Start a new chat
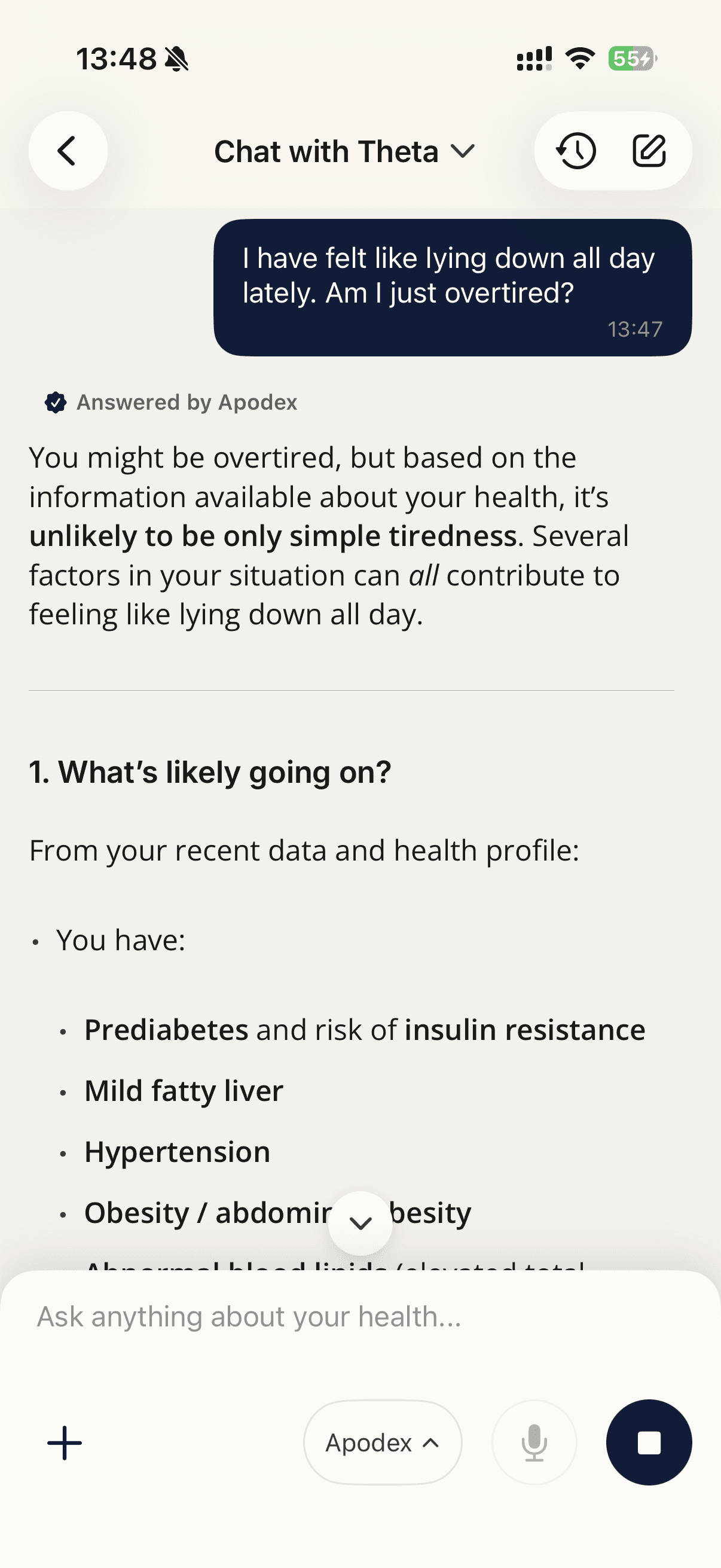 click(649, 151)
